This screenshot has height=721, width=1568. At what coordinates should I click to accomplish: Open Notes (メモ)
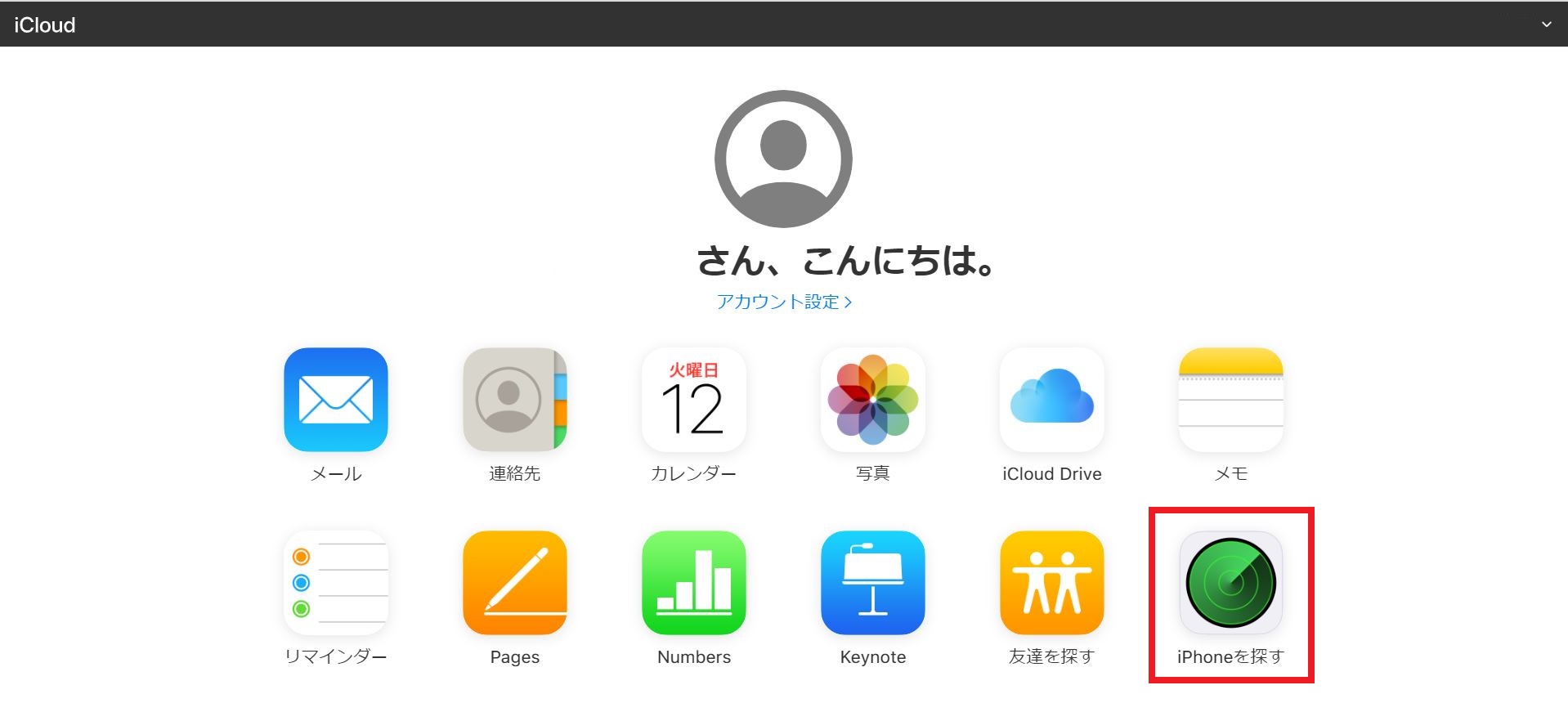click(x=1230, y=400)
